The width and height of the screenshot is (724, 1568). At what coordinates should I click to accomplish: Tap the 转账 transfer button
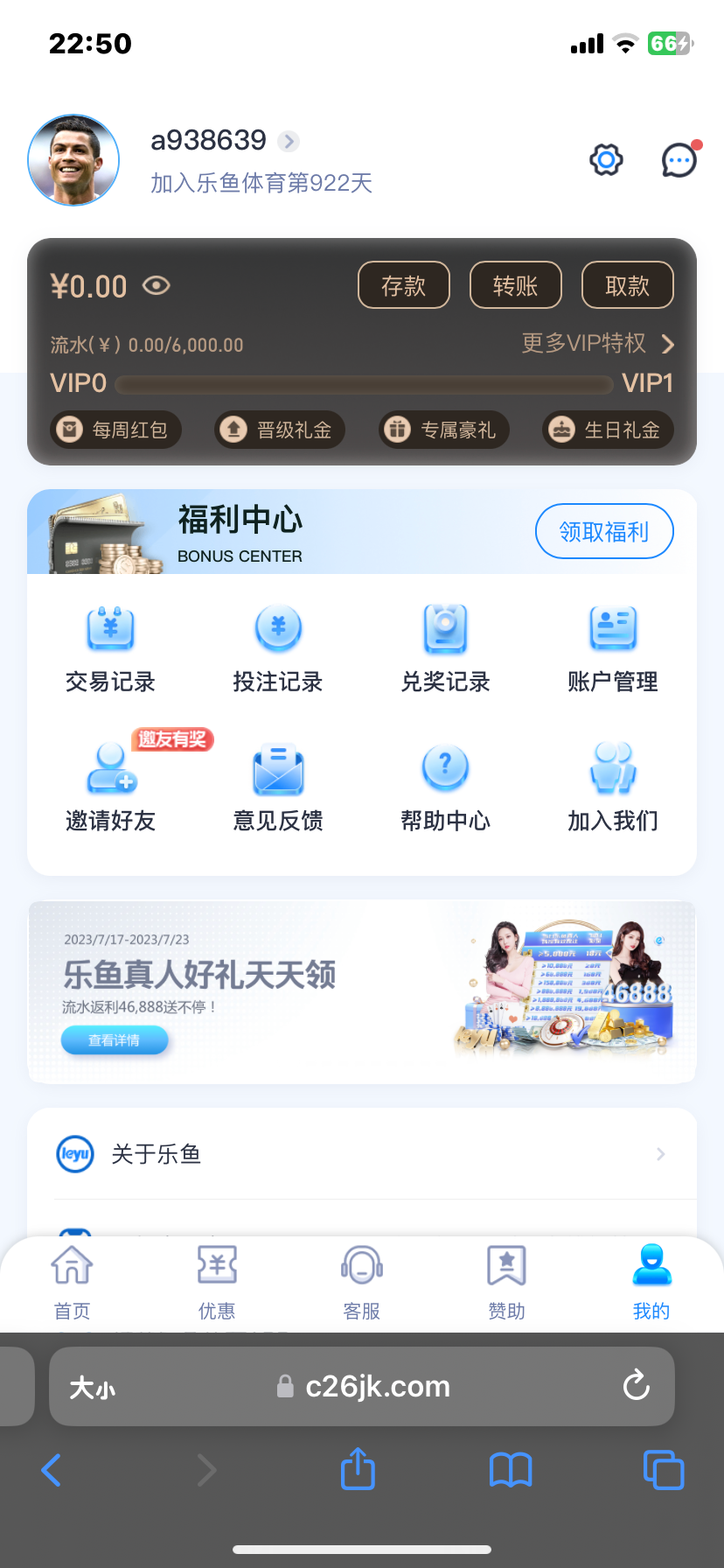pos(516,285)
